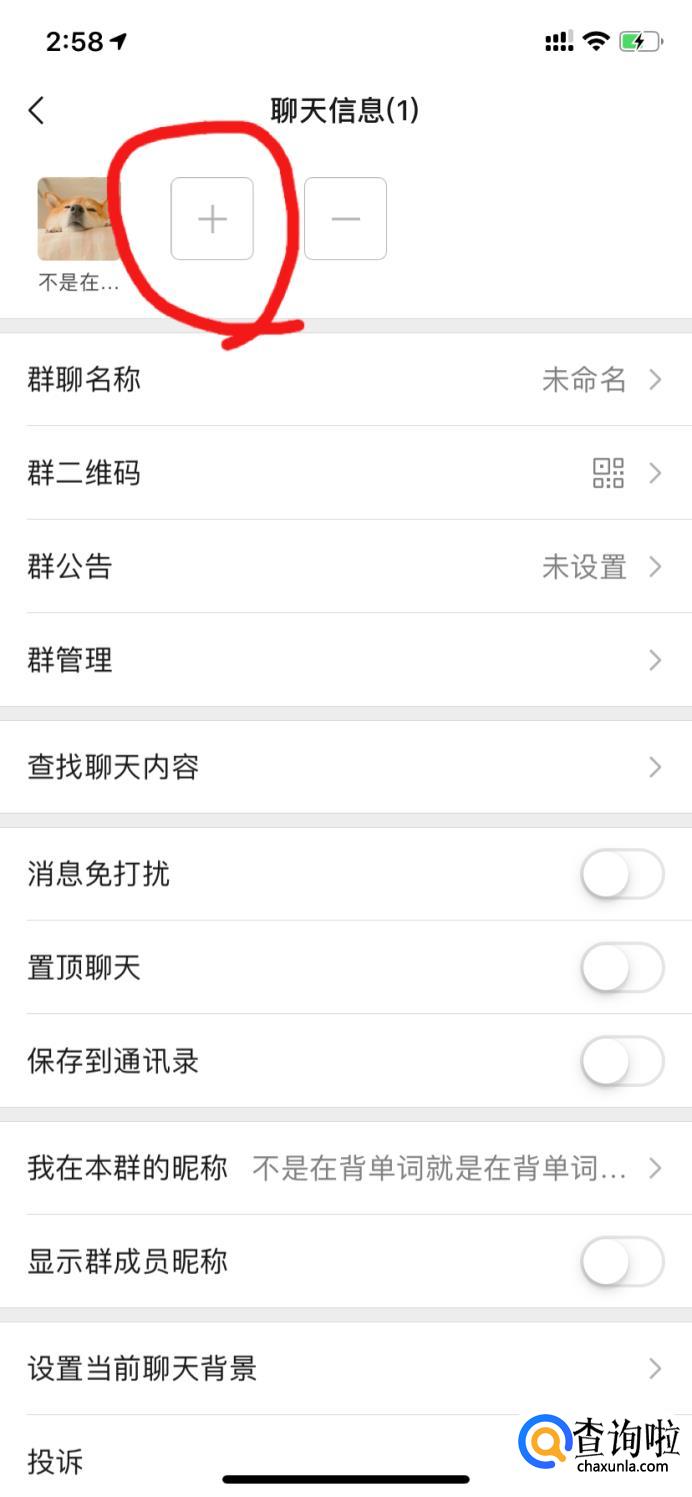Open 查找聊天内容 to search chat history
The width and height of the screenshot is (692, 1497).
(x=346, y=767)
